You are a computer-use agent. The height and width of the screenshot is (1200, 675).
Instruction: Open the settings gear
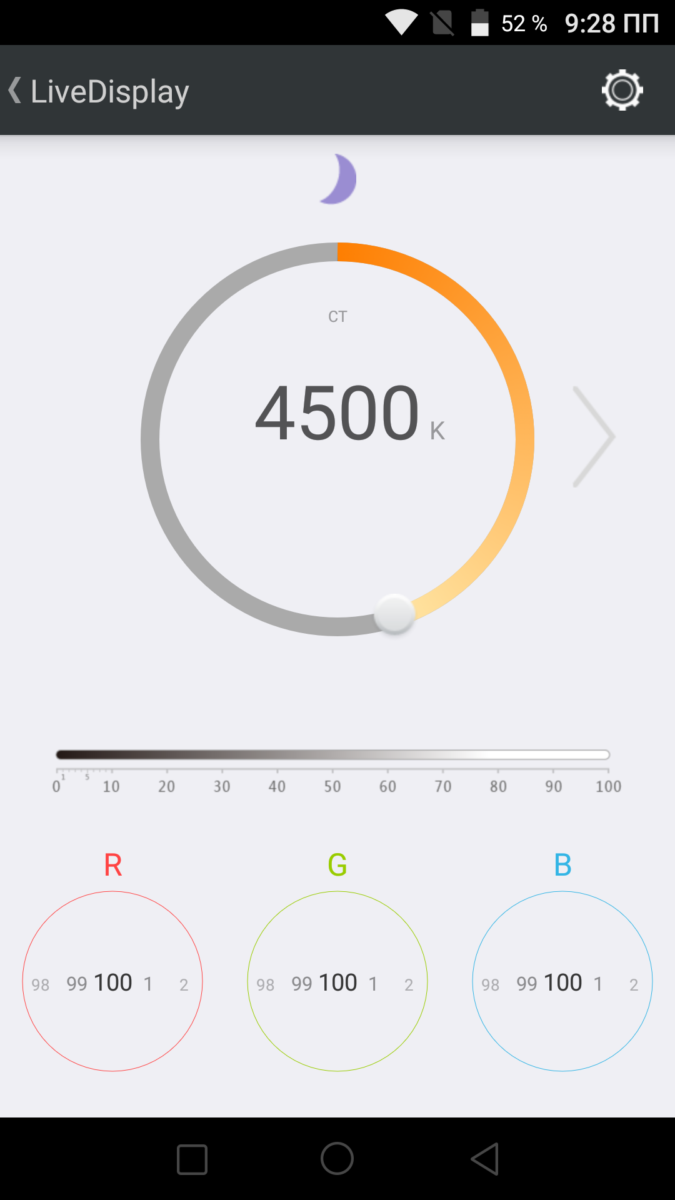(622, 91)
